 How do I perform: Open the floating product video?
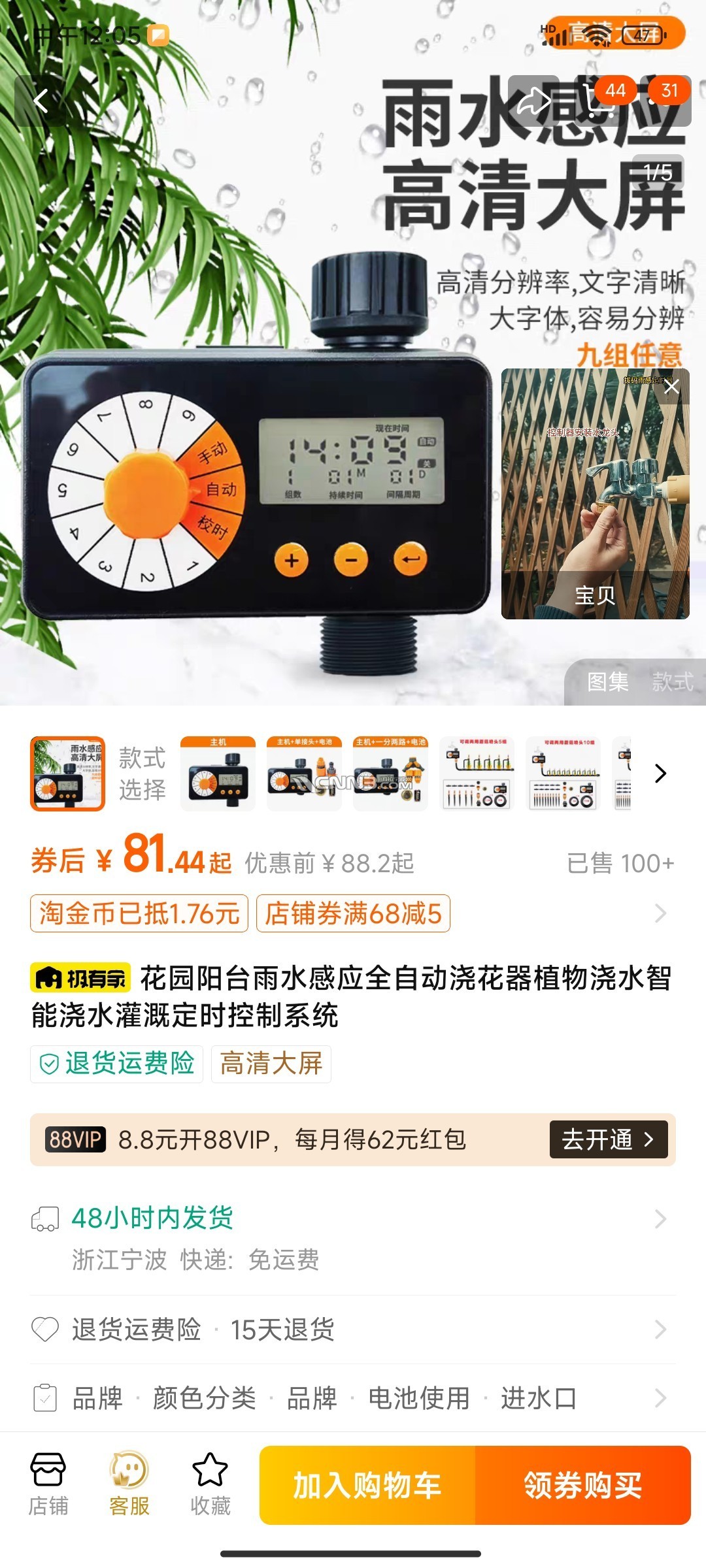coord(595,497)
